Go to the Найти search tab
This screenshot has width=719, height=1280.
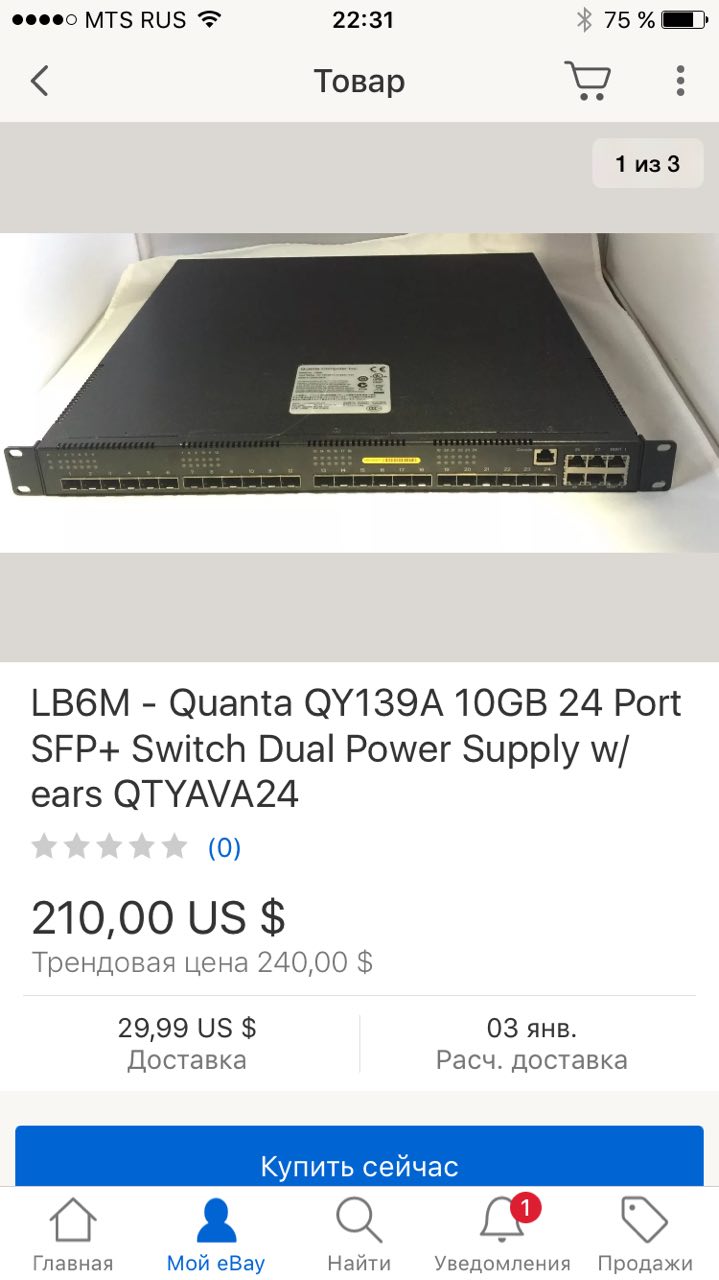tap(359, 1235)
